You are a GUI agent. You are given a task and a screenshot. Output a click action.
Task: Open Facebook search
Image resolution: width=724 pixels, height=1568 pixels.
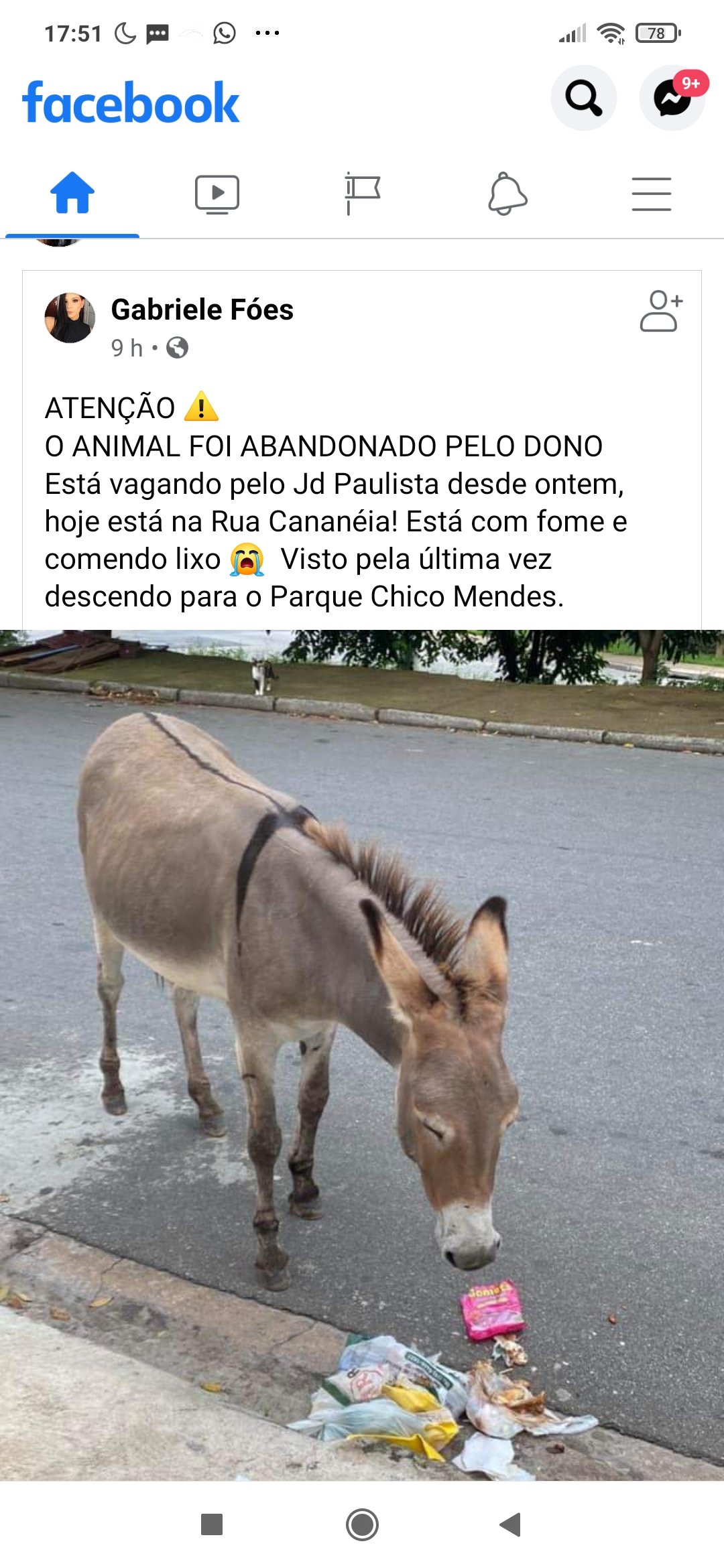point(583,98)
